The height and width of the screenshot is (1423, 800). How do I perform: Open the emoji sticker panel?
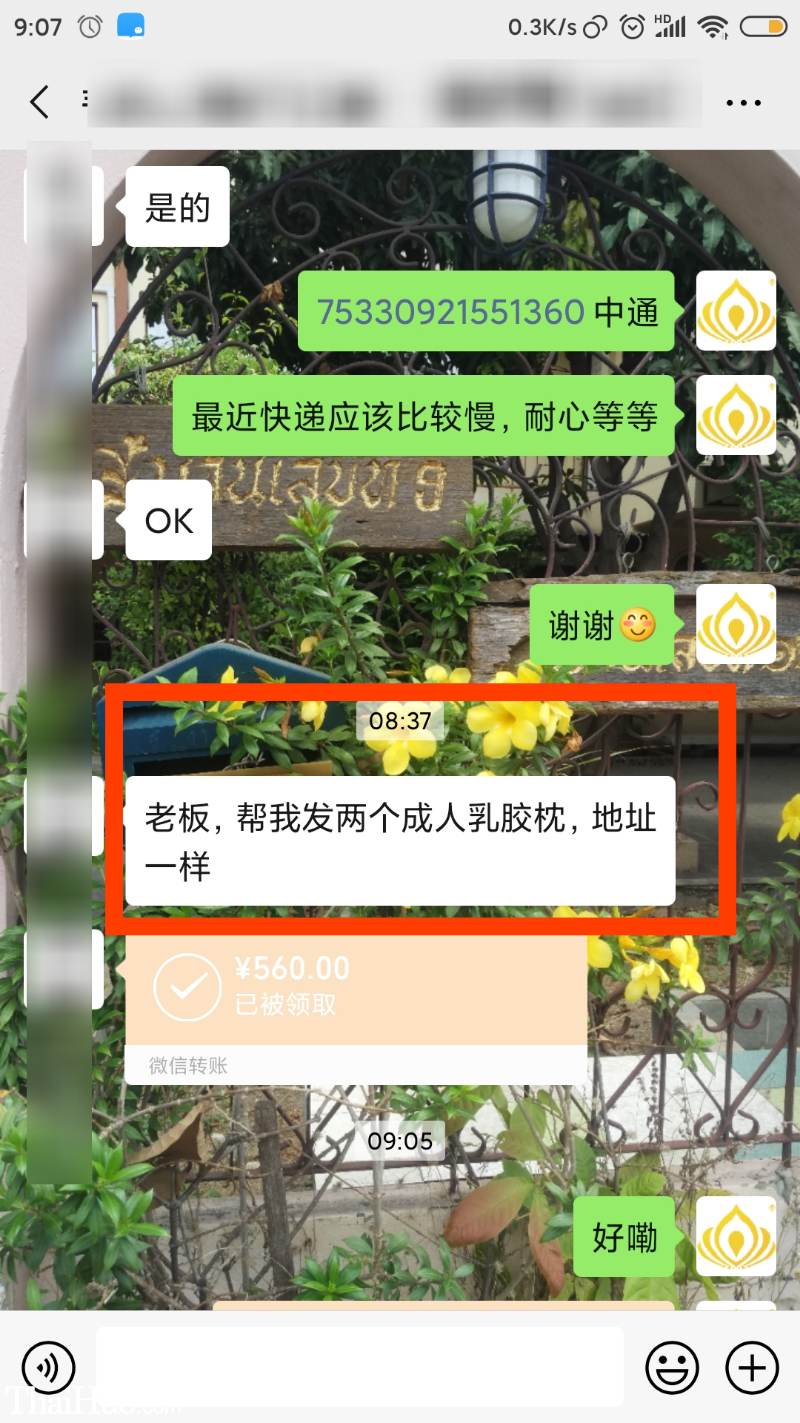point(672,1367)
